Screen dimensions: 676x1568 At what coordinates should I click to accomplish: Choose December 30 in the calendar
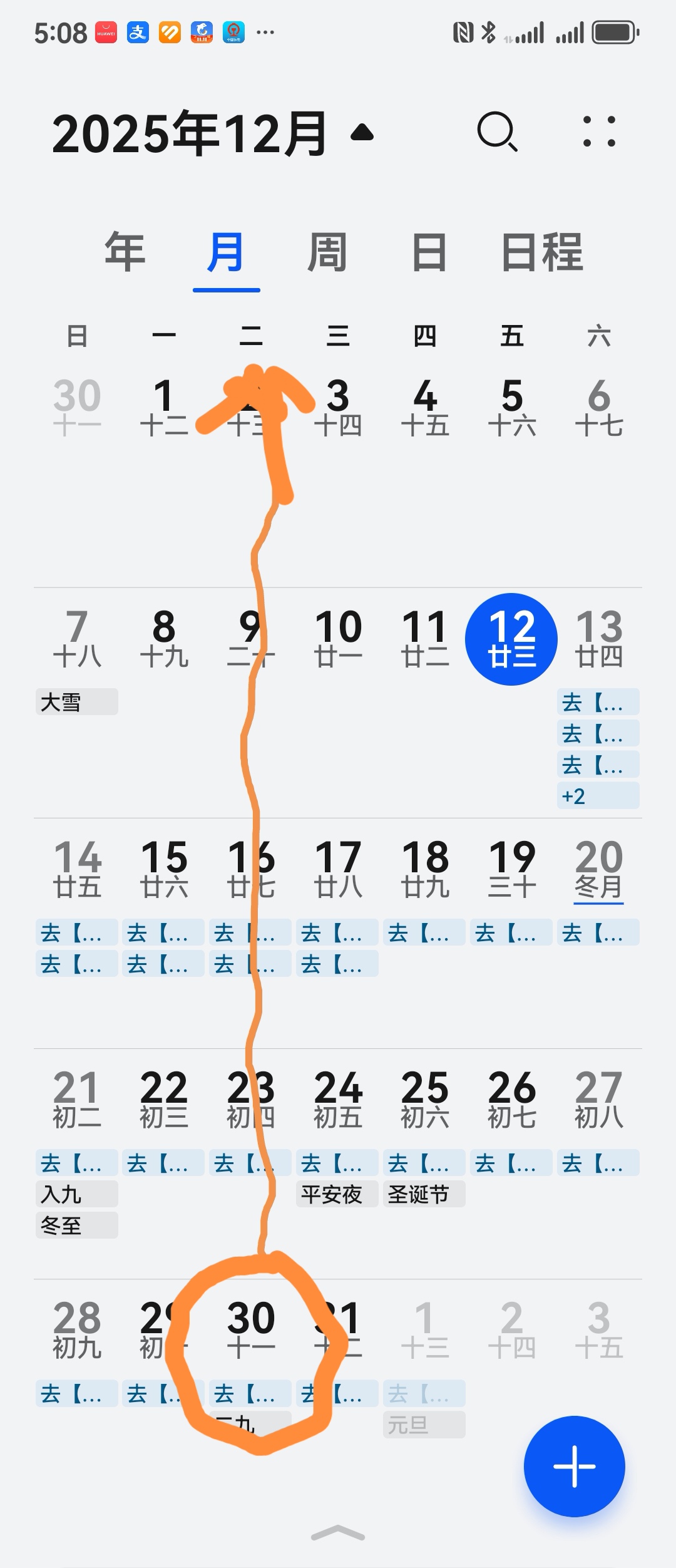(x=251, y=1329)
